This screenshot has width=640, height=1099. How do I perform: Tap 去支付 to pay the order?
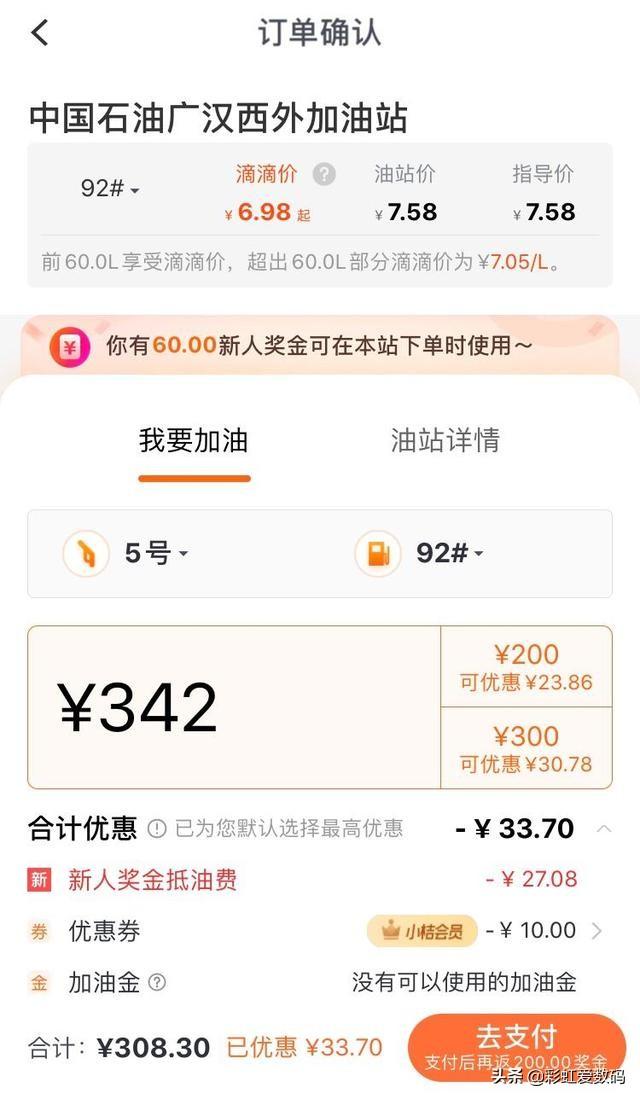pyautogui.click(x=517, y=1047)
